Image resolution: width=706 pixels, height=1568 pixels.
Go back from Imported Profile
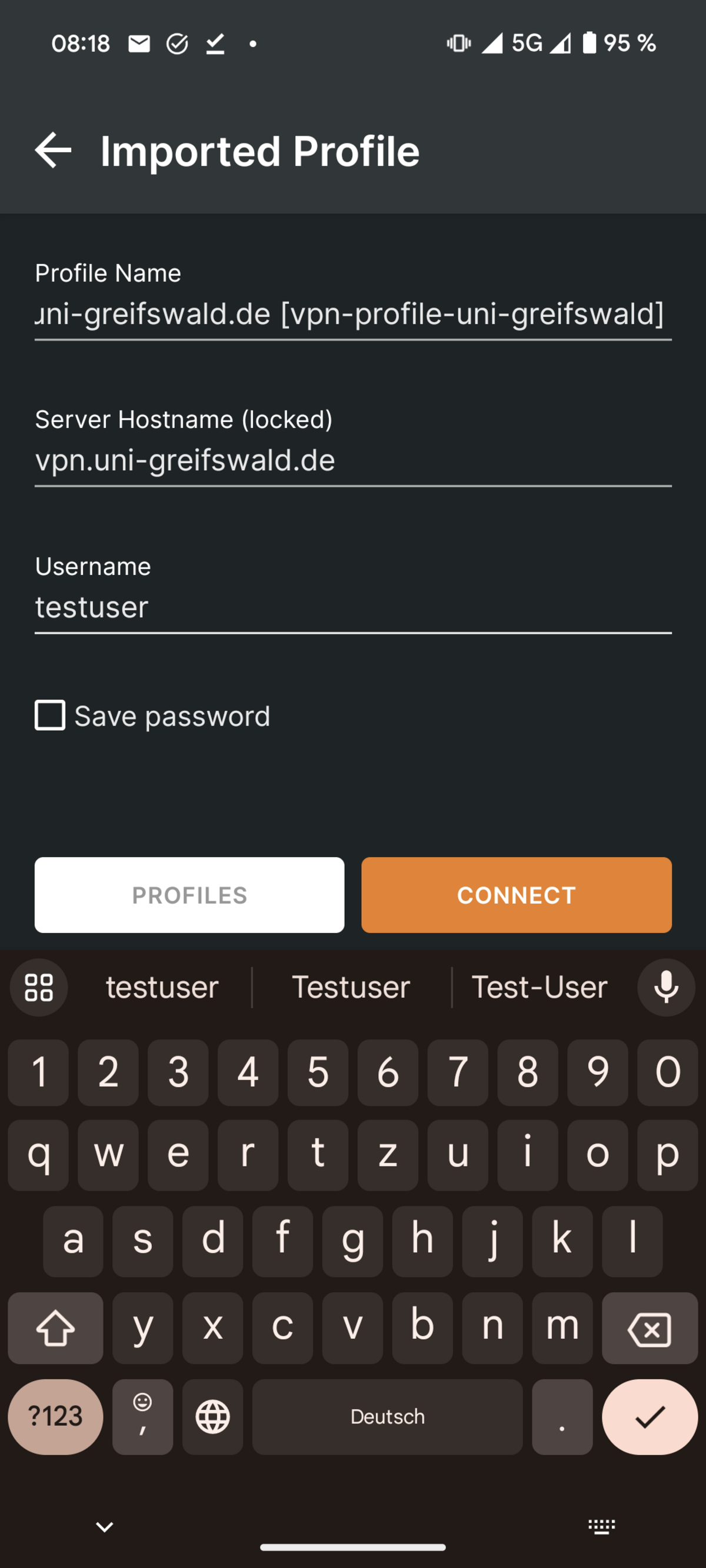tap(53, 151)
